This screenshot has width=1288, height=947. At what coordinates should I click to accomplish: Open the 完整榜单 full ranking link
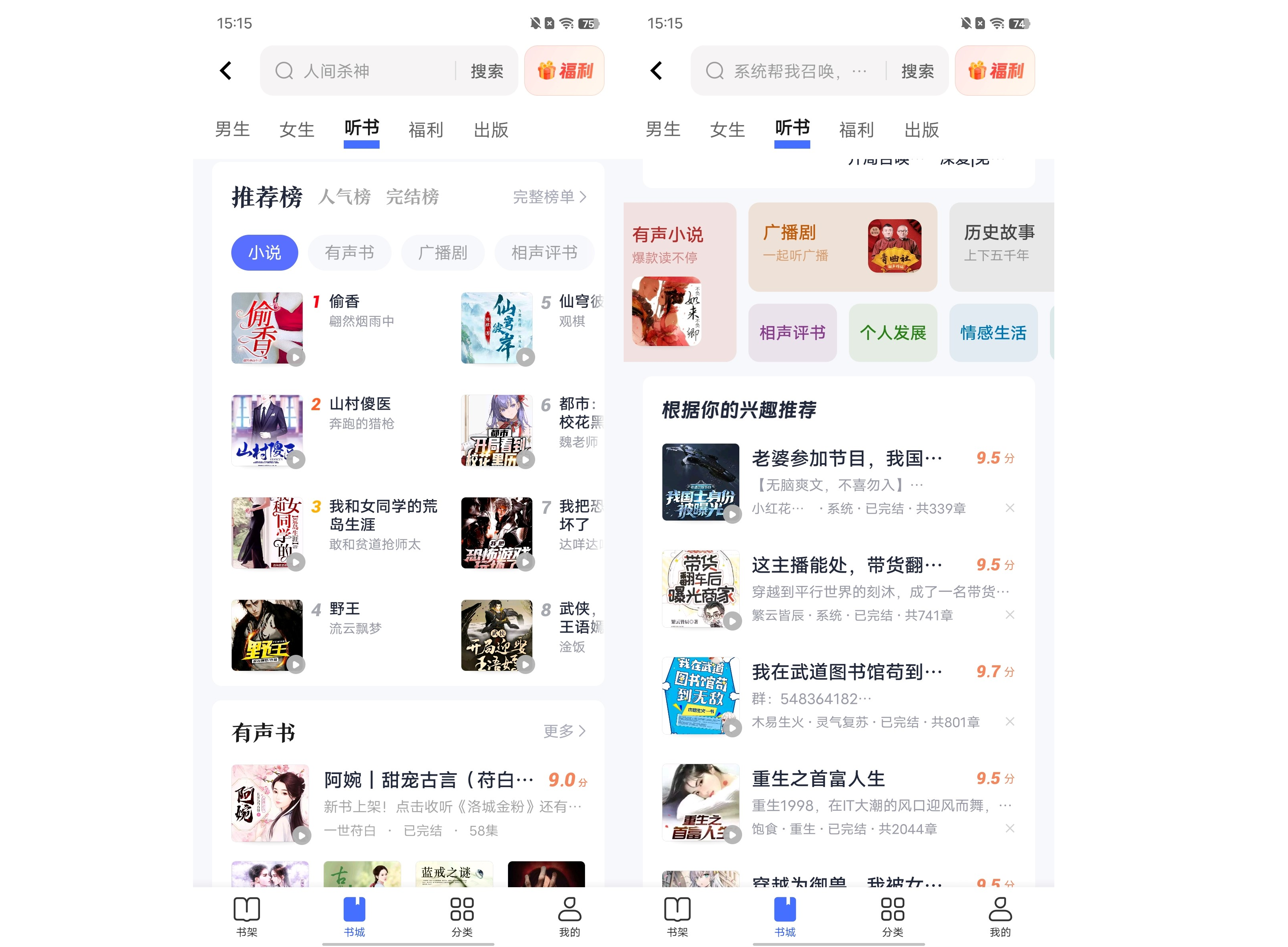coord(549,196)
